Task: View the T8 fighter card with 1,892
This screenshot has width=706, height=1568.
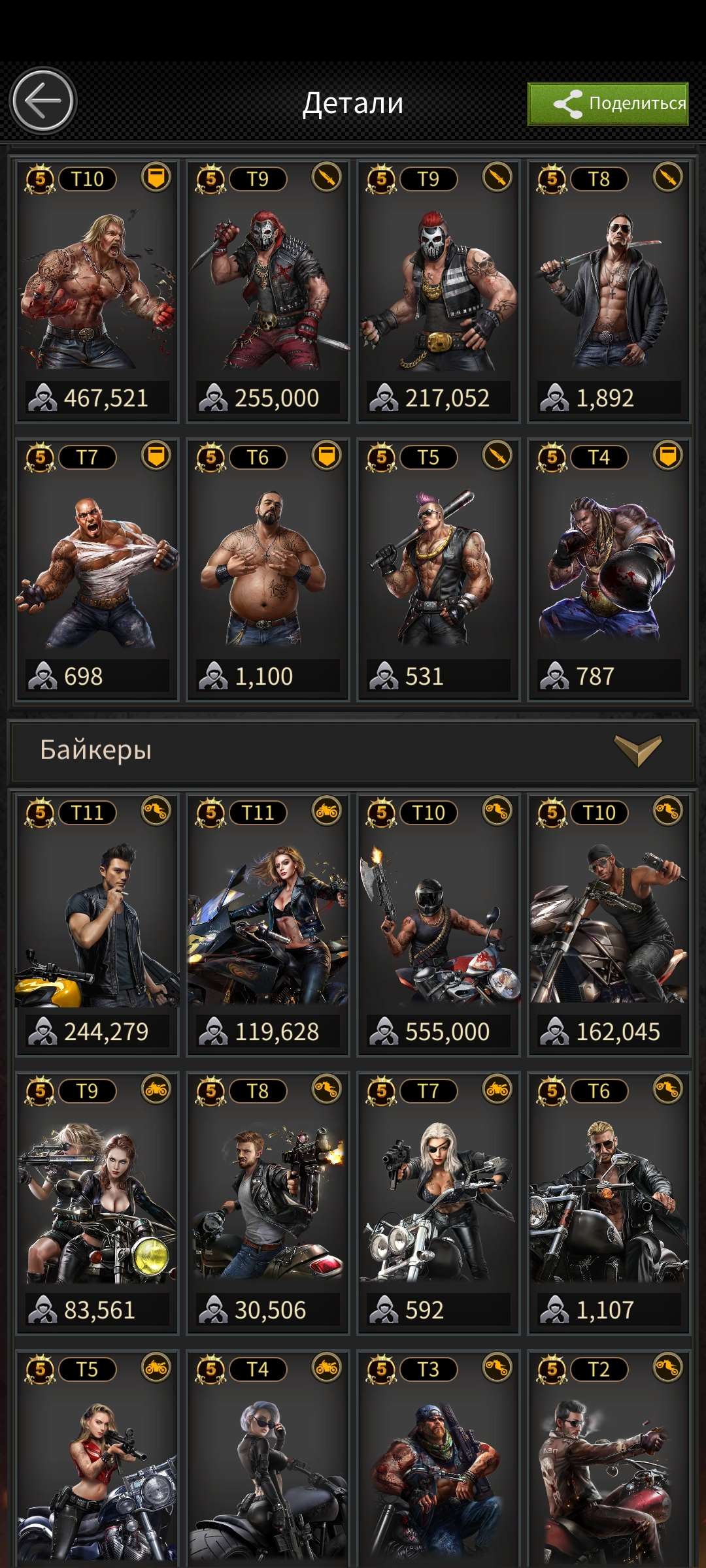Action: click(x=609, y=291)
